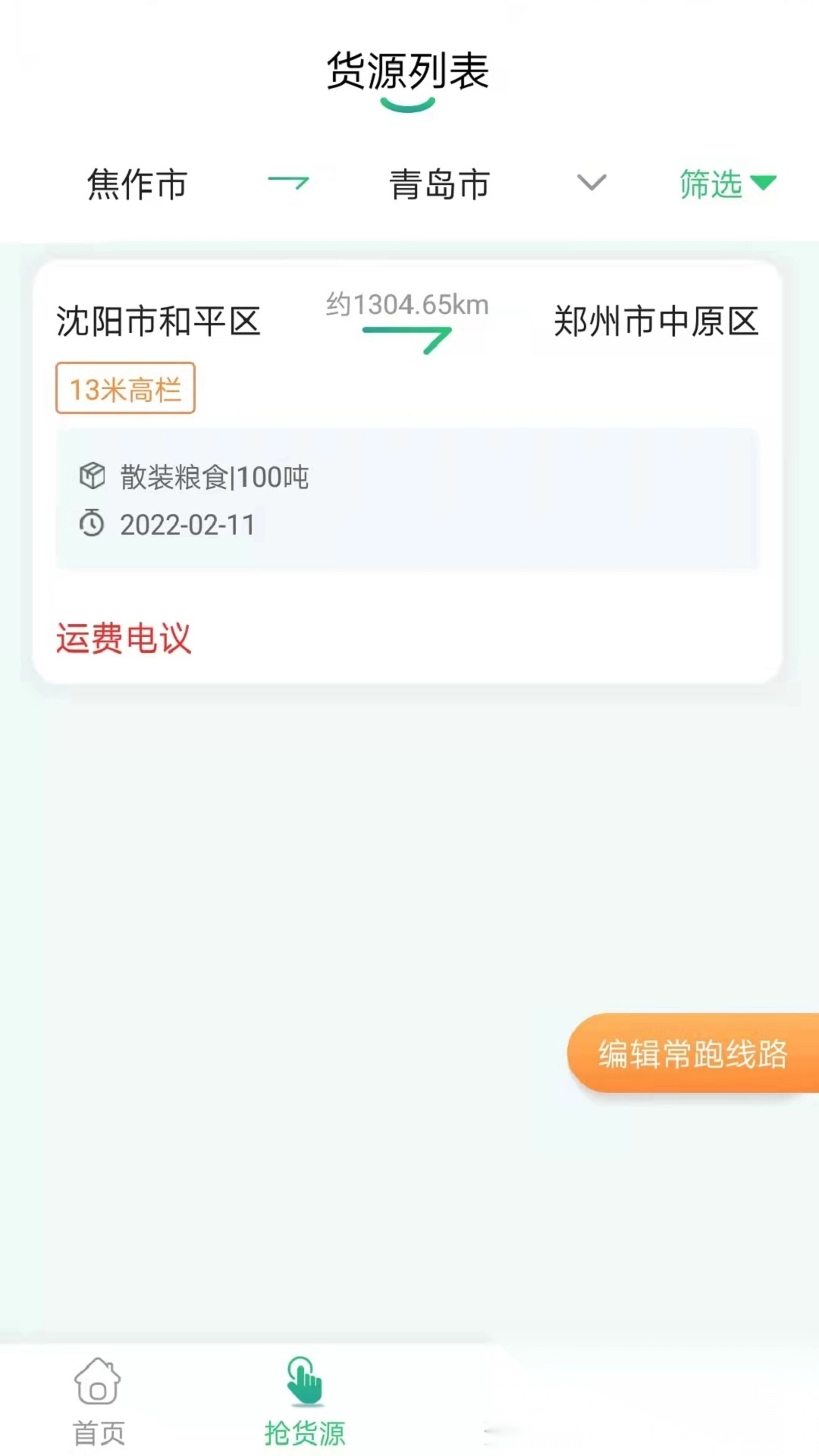Switch to the 抢货源 tab
This screenshot has height=1456, width=819.
coord(304,1401)
